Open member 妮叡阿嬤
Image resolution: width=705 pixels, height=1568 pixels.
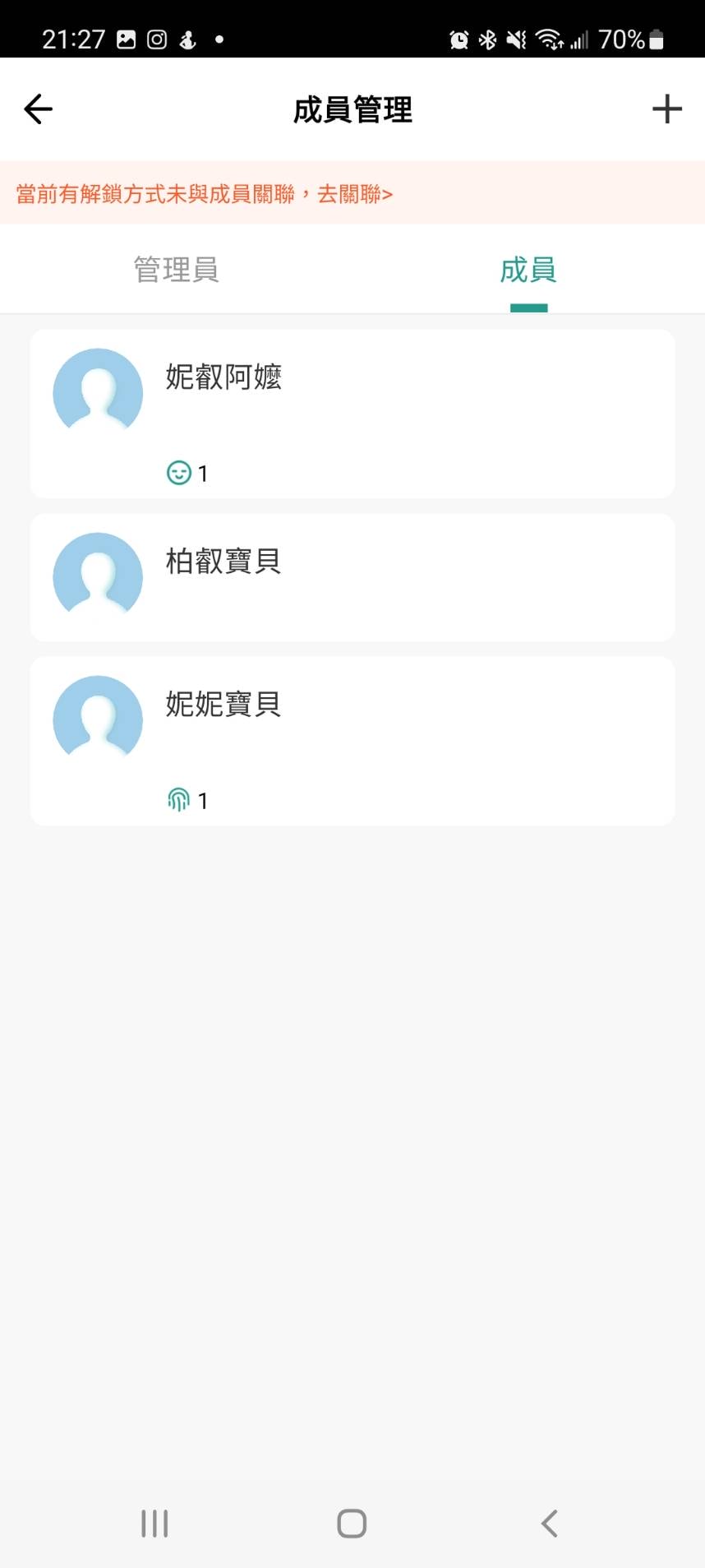pyautogui.click(x=352, y=414)
